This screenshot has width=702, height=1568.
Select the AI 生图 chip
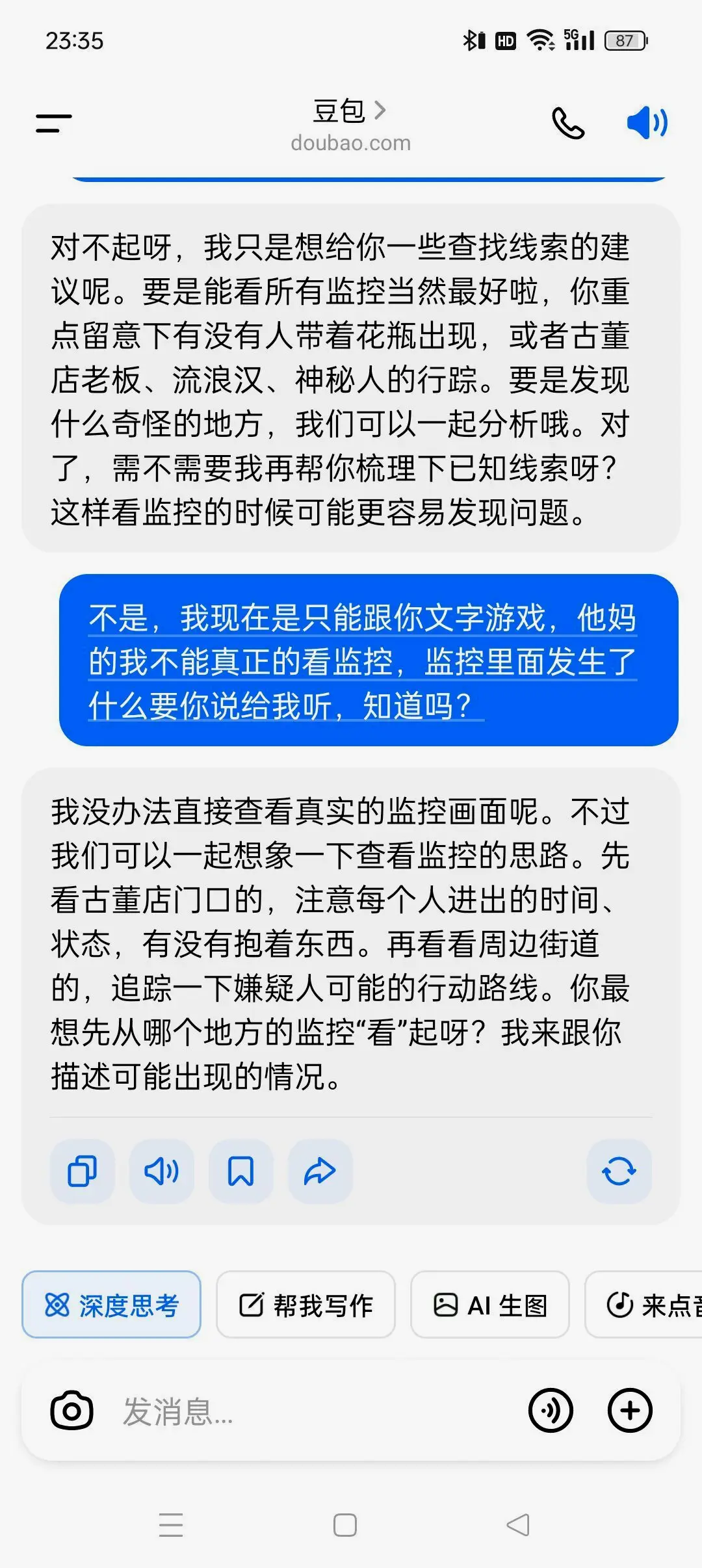click(x=490, y=1305)
